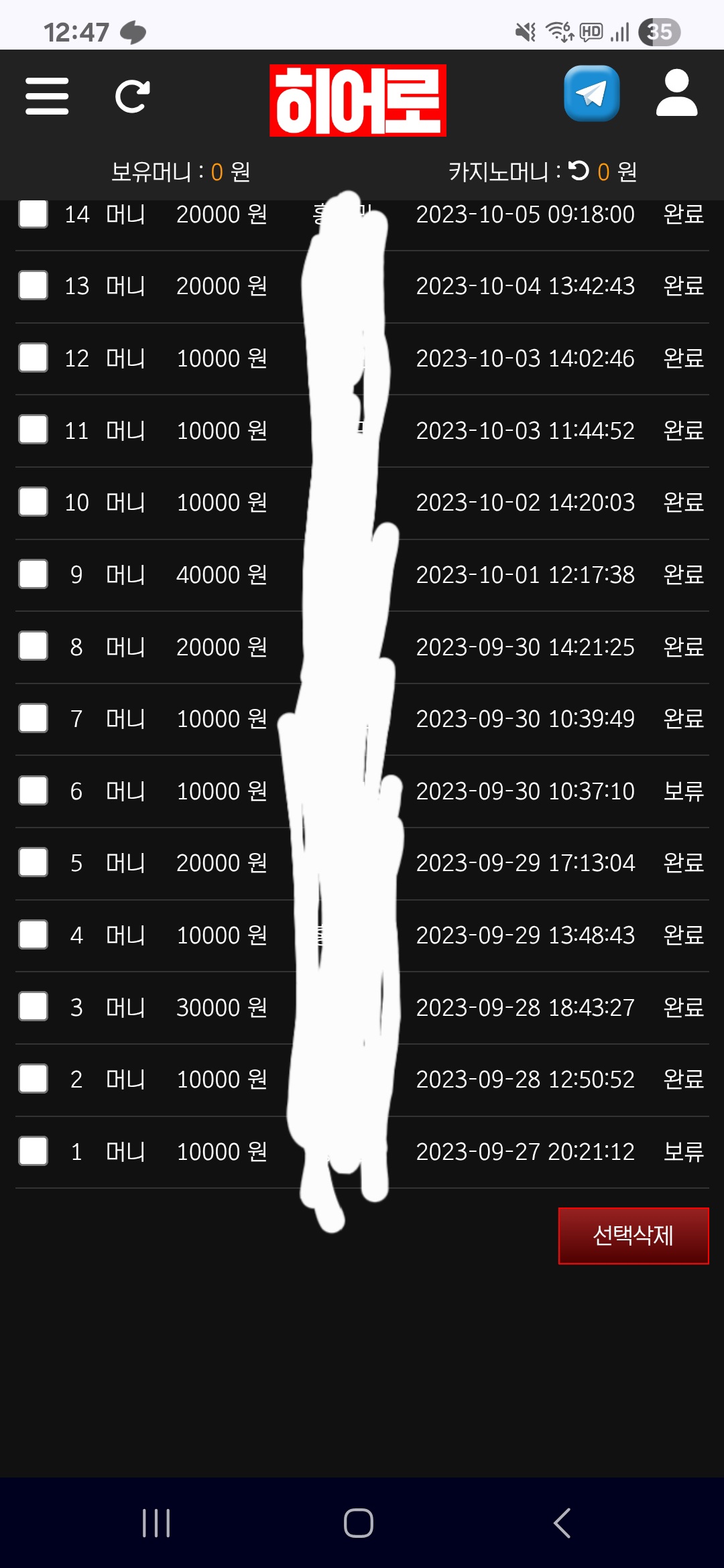Check the box for row 8
This screenshot has height=1568, width=724.
33,646
